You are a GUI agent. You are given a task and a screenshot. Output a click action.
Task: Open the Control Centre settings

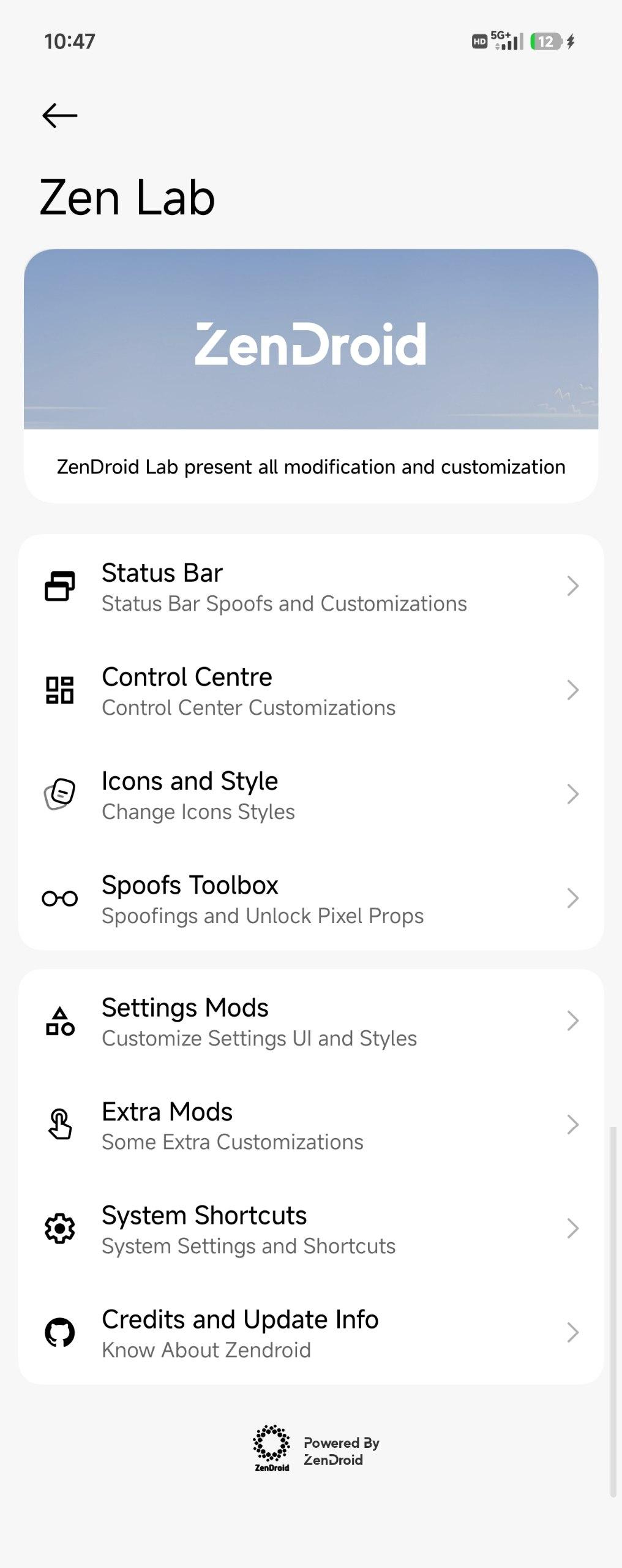pos(310,691)
